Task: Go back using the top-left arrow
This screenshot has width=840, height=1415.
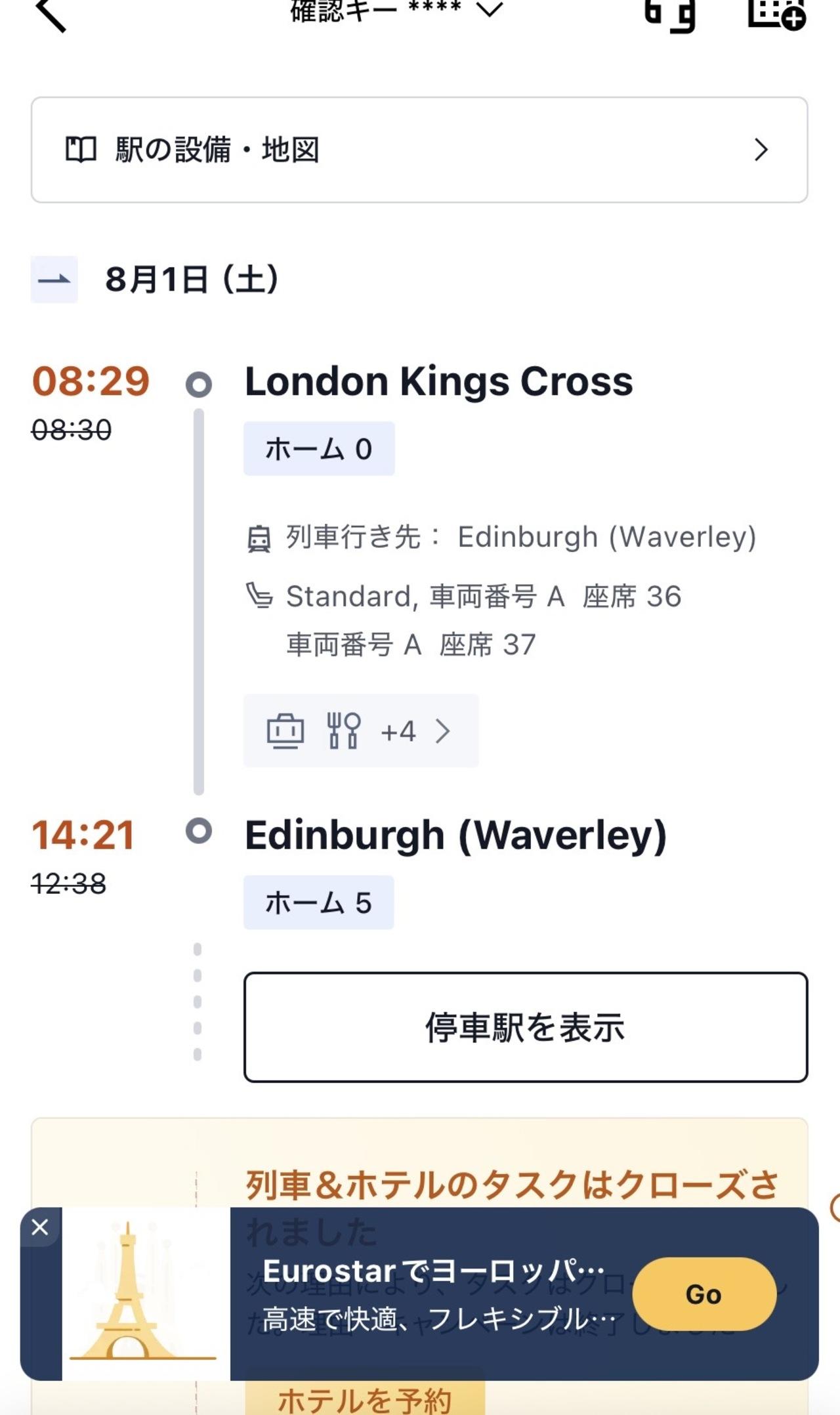Action: click(51, 13)
